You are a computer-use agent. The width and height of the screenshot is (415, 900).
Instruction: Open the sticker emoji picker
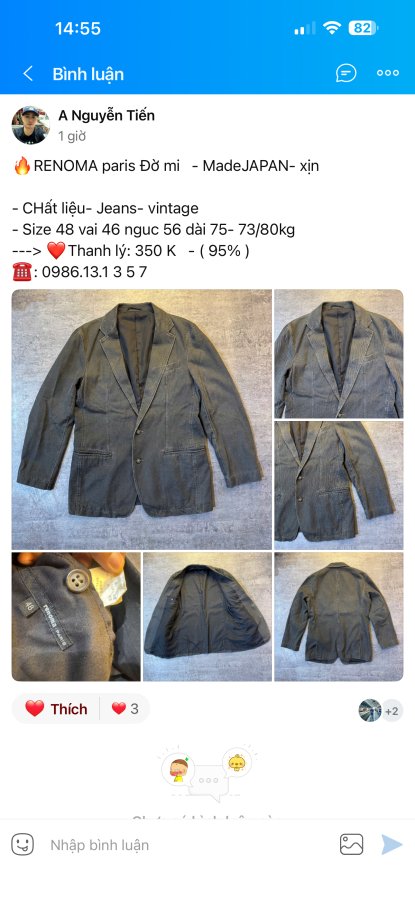pos(23,844)
